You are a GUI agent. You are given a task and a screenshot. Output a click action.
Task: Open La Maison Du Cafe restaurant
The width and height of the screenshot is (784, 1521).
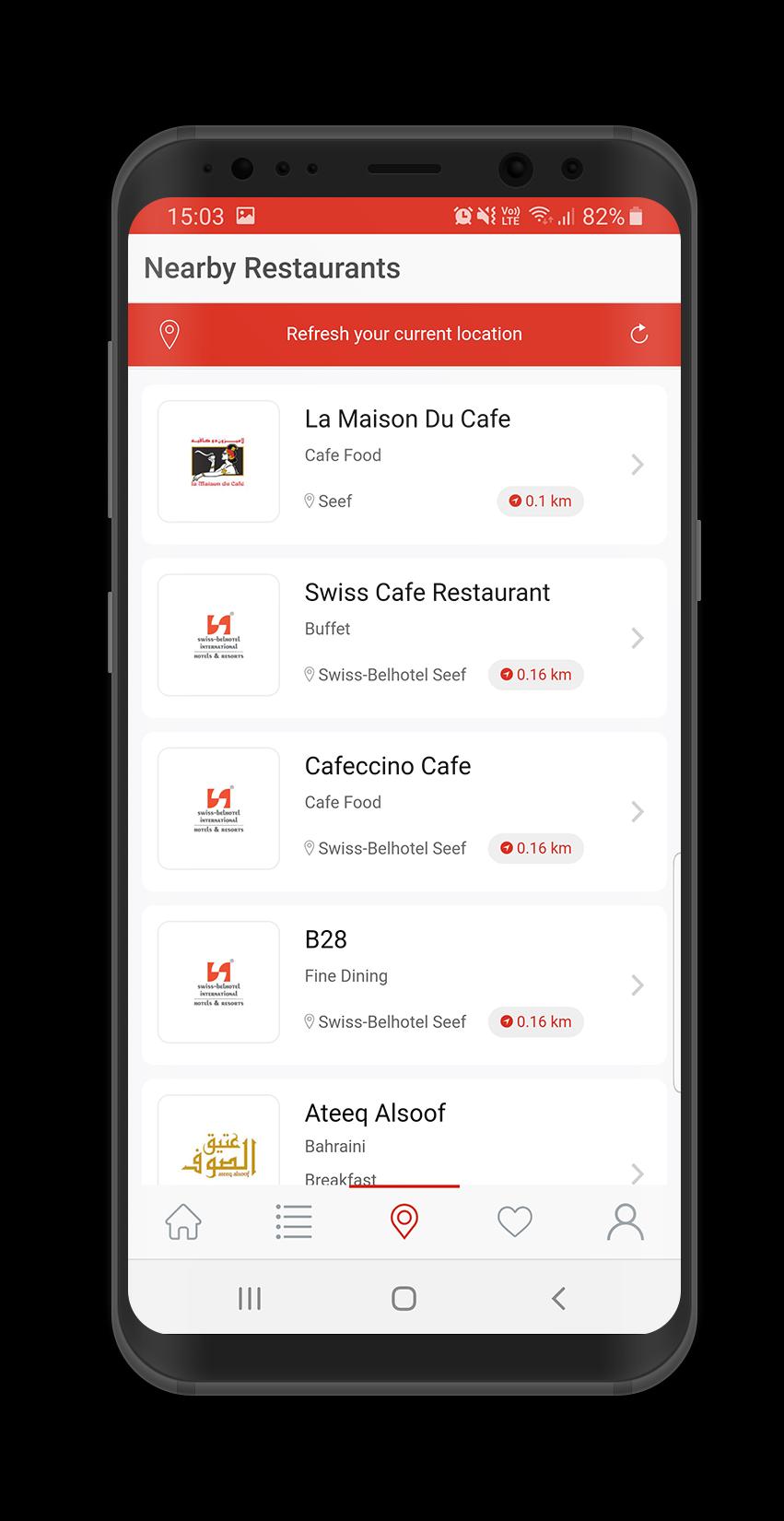pyautogui.click(x=404, y=464)
